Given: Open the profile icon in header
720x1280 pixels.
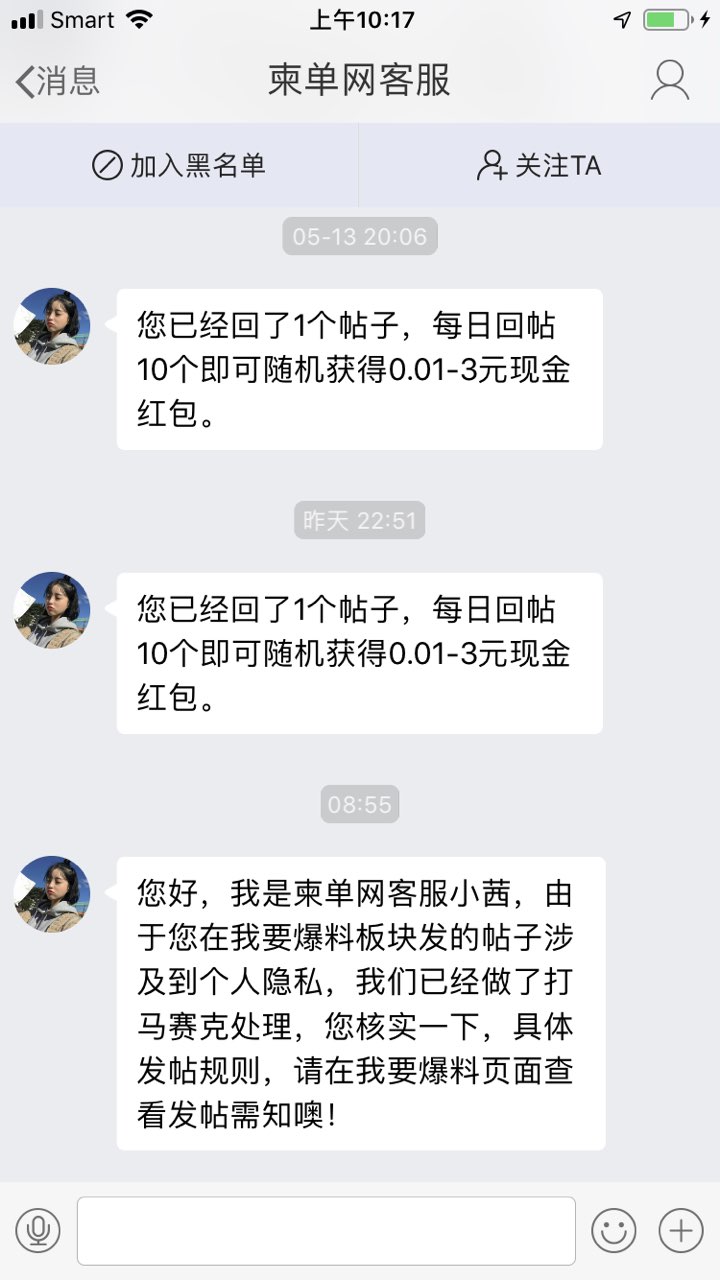Looking at the screenshot, I should 669,81.
